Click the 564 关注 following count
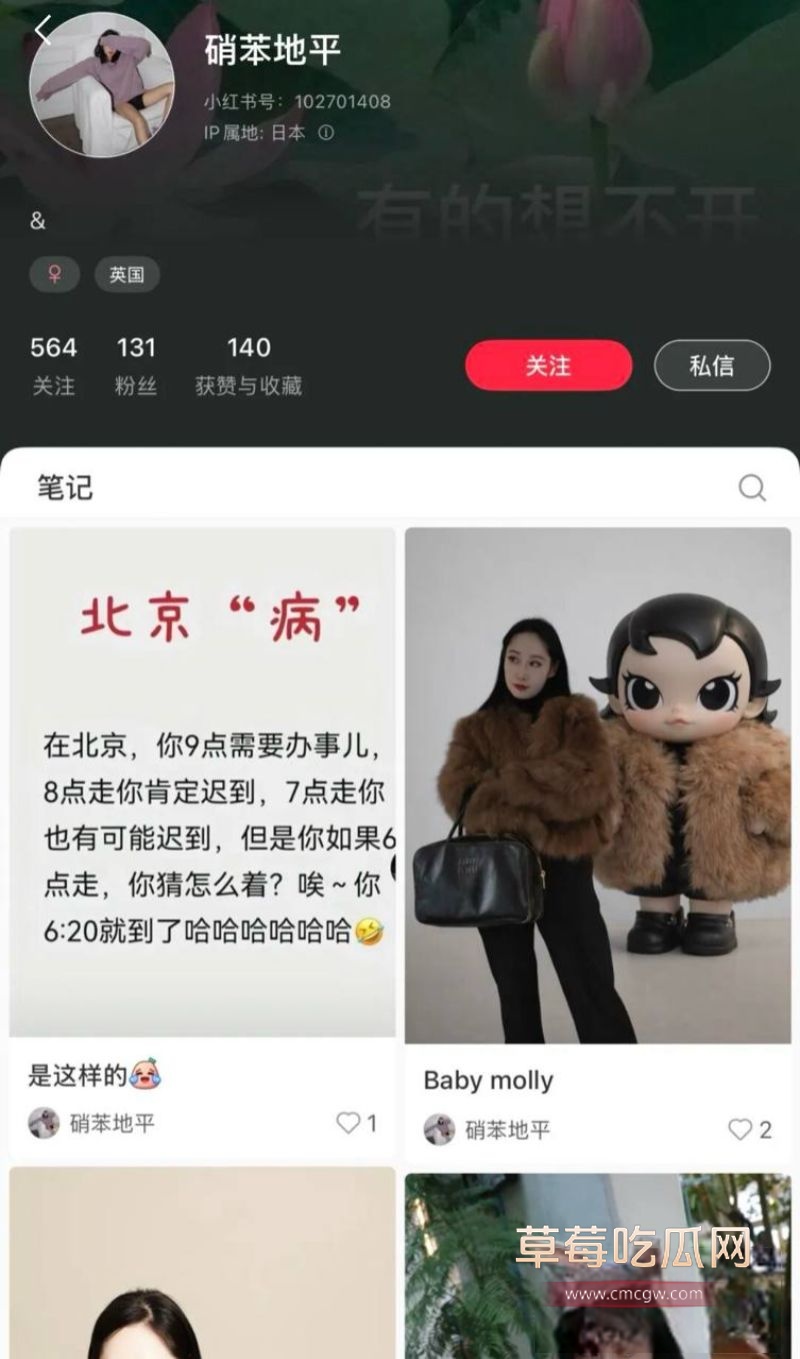The height and width of the screenshot is (1359, 800). (54, 362)
